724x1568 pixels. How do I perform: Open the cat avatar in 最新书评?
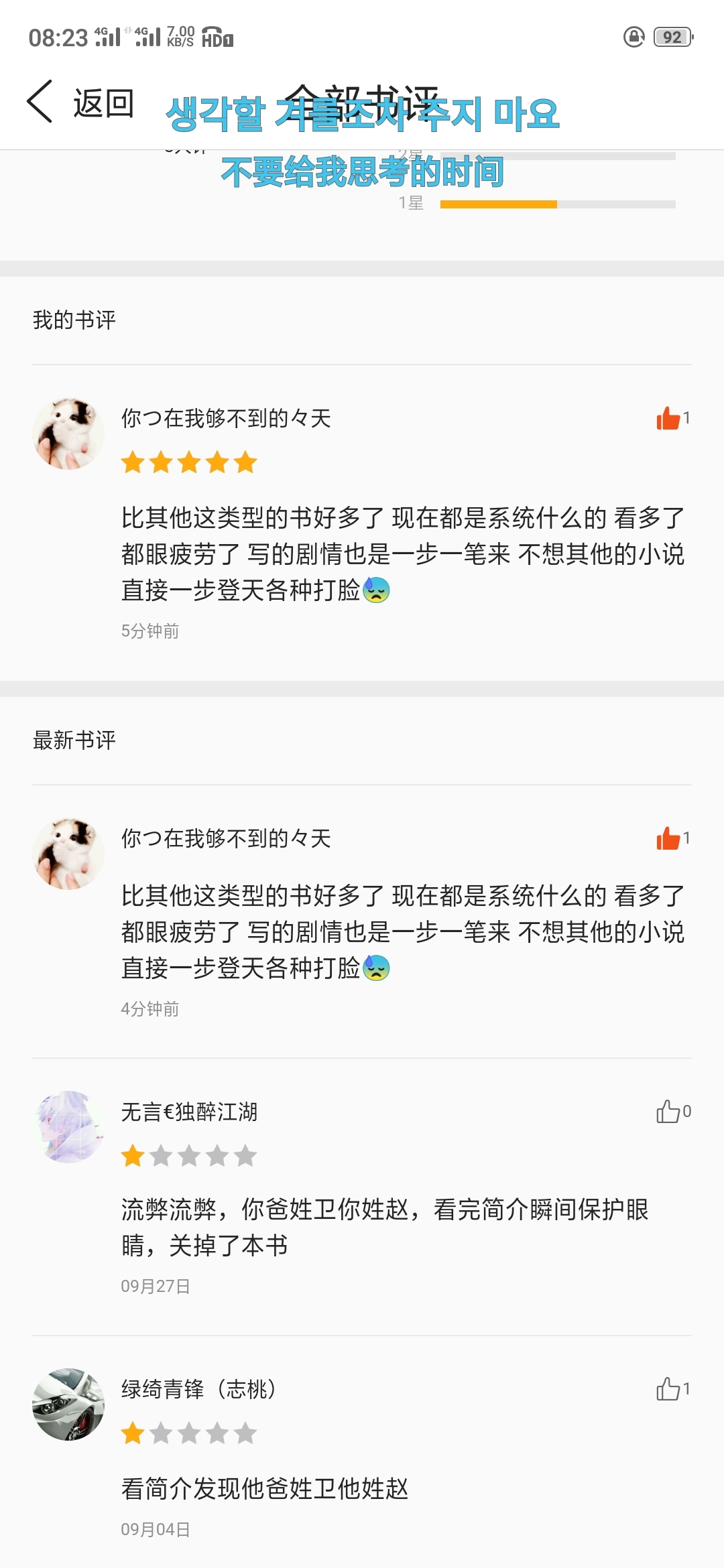pyautogui.click(x=68, y=853)
